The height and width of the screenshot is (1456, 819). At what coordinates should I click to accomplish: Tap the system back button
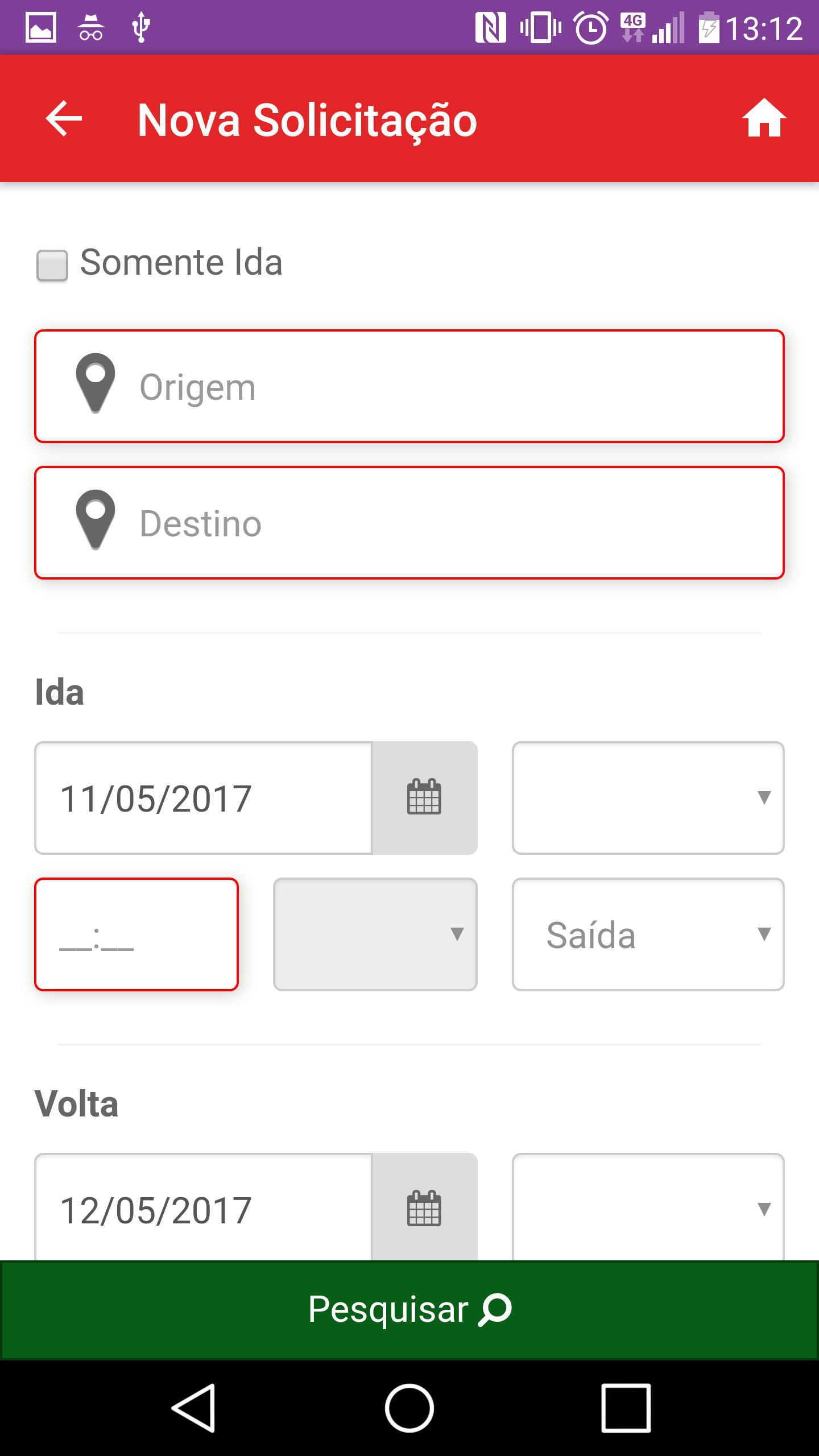(193, 1408)
